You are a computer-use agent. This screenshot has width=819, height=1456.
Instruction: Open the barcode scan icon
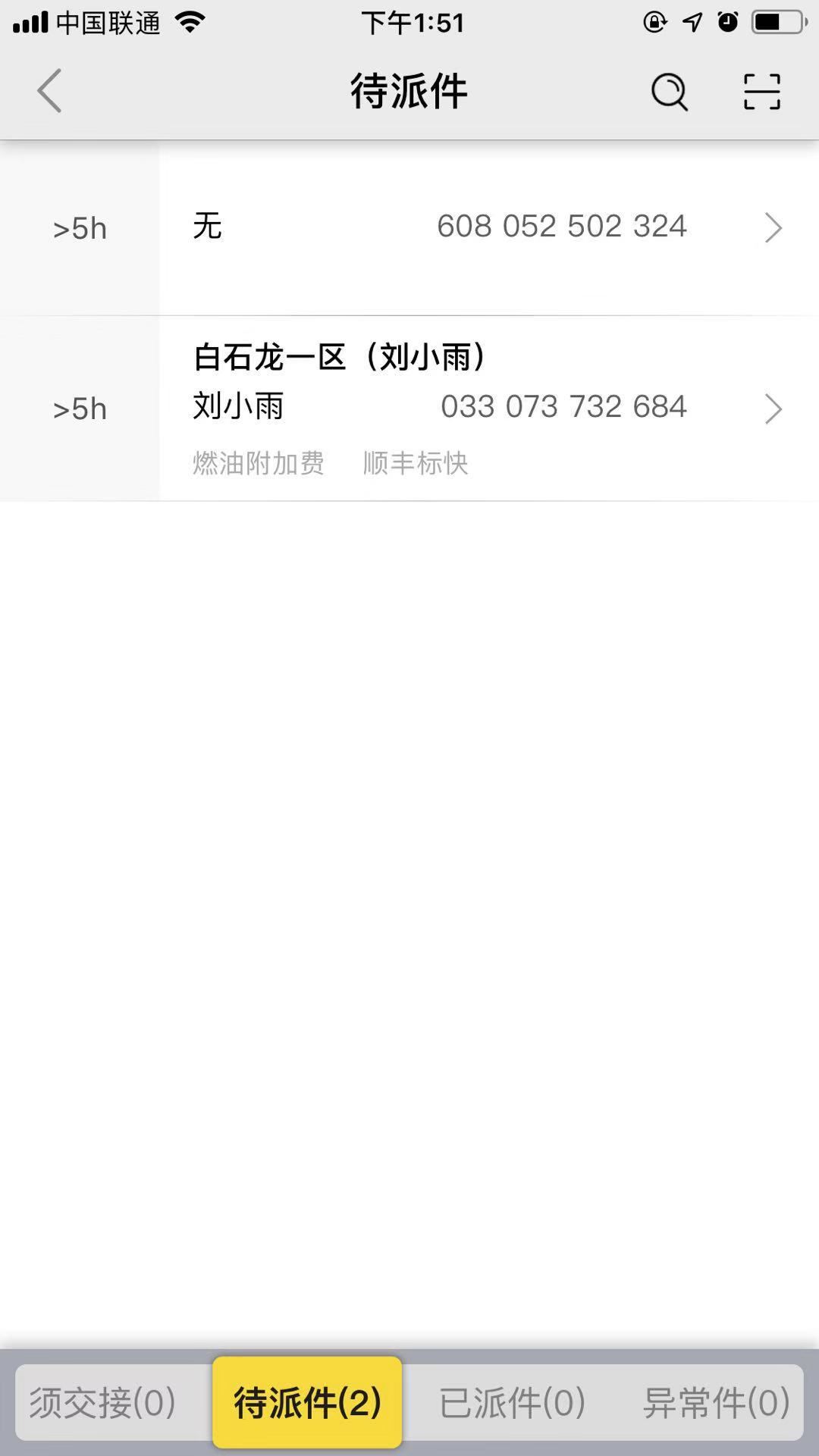(x=761, y=92)
